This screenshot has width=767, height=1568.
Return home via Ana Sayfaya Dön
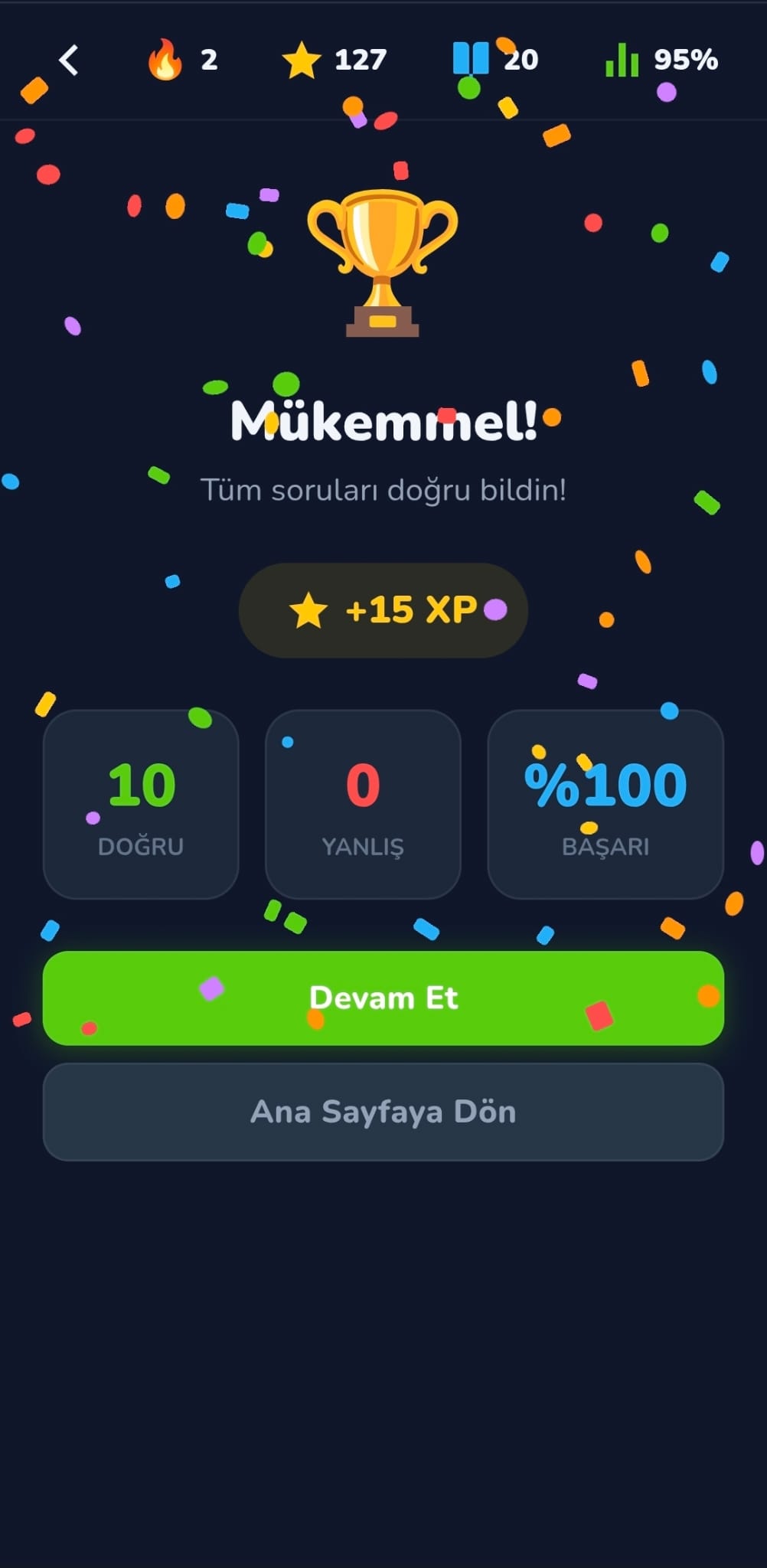tap(383, 1112)
